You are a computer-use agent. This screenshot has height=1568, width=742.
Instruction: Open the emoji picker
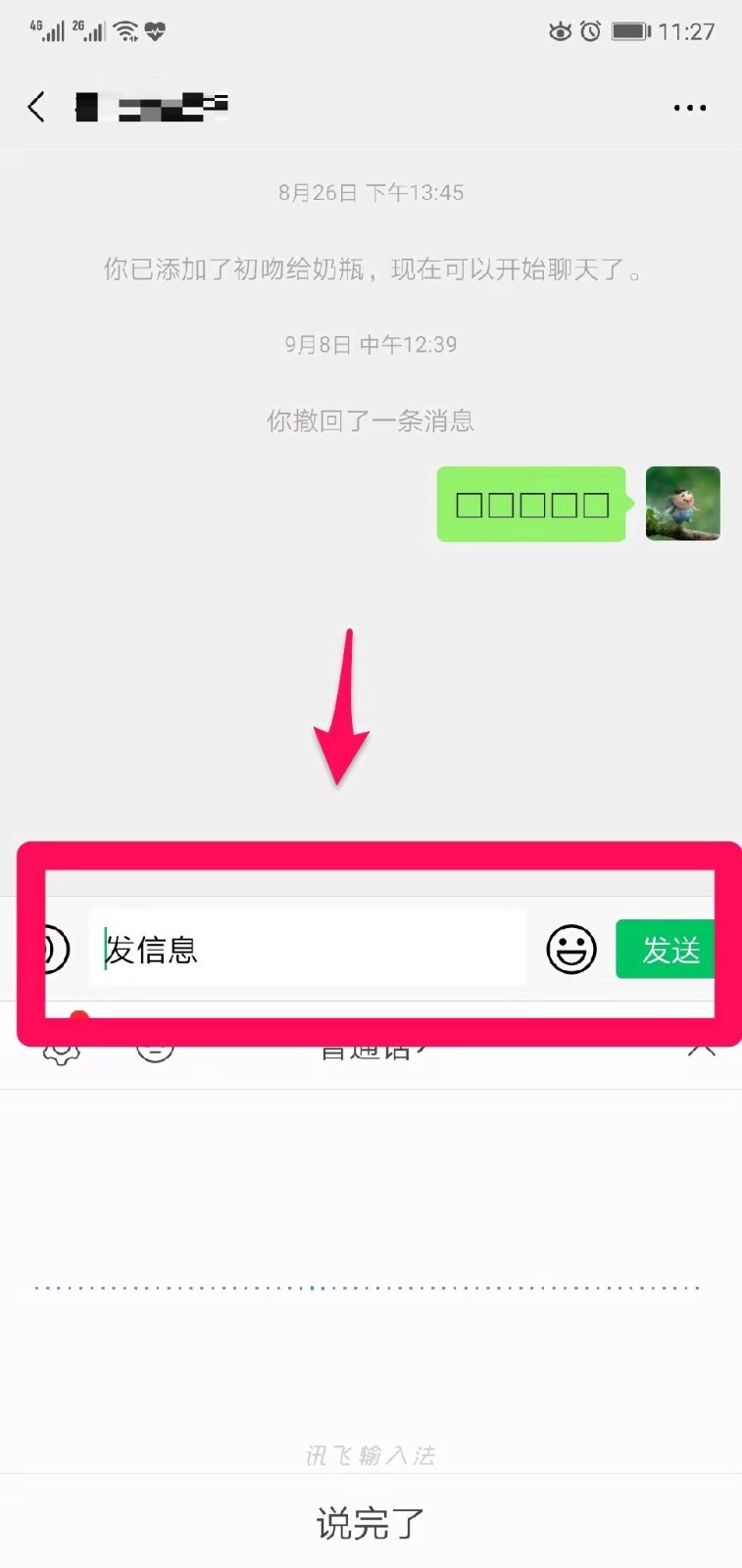570,949
